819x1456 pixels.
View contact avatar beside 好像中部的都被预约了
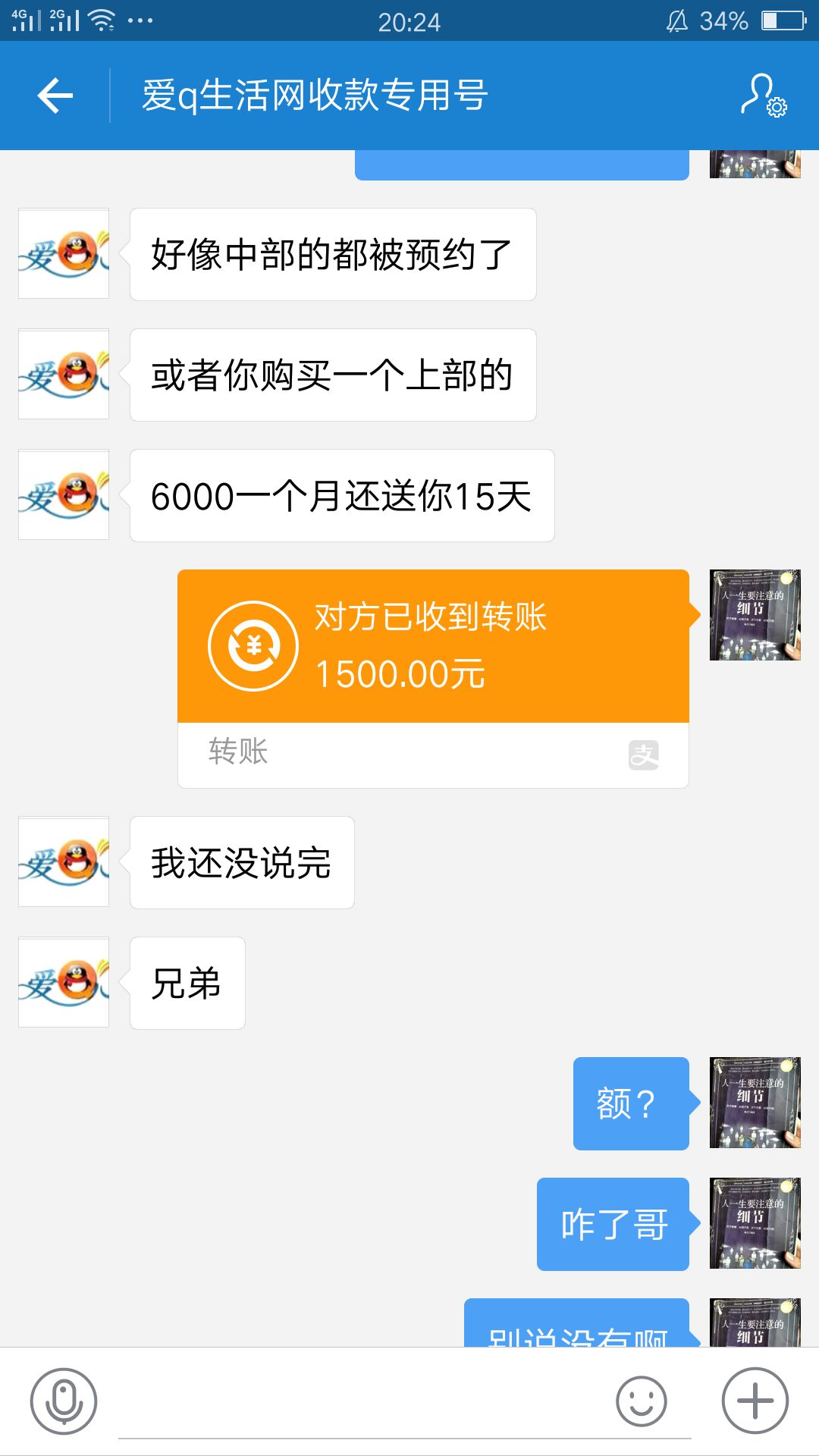point(64,253)
